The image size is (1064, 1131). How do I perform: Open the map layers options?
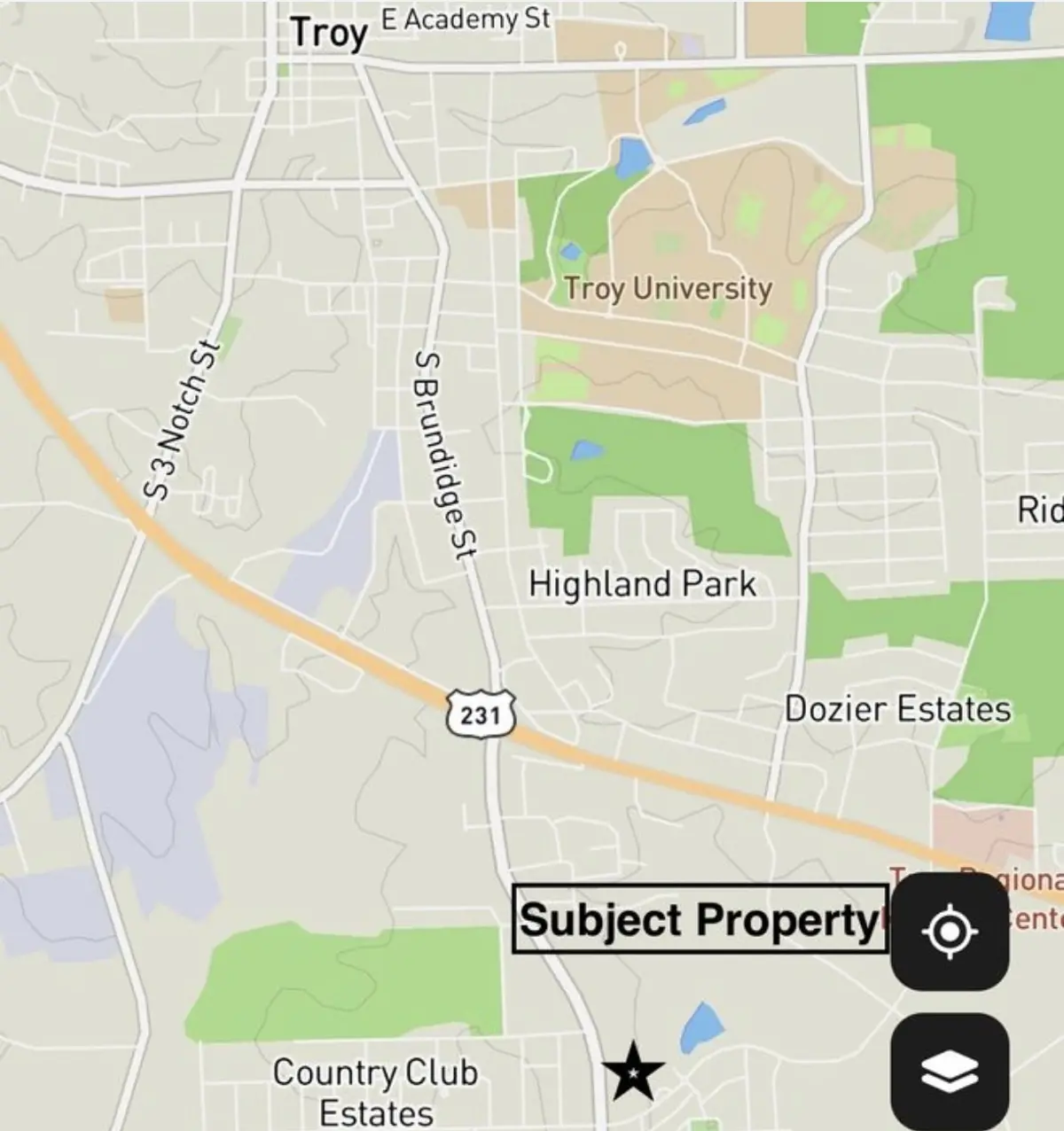[950, 1072]
